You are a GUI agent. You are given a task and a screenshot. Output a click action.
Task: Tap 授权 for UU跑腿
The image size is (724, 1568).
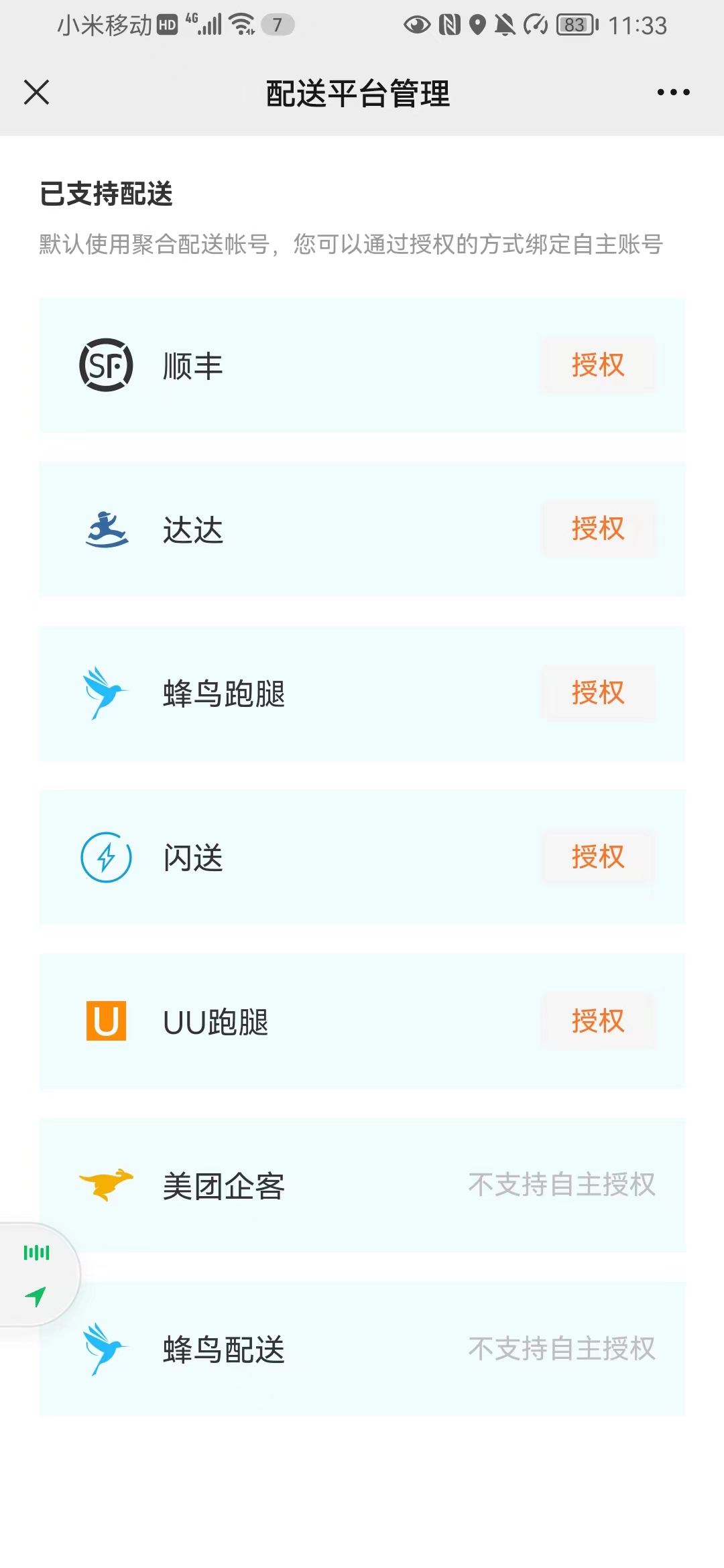[x=598, y=1021]
